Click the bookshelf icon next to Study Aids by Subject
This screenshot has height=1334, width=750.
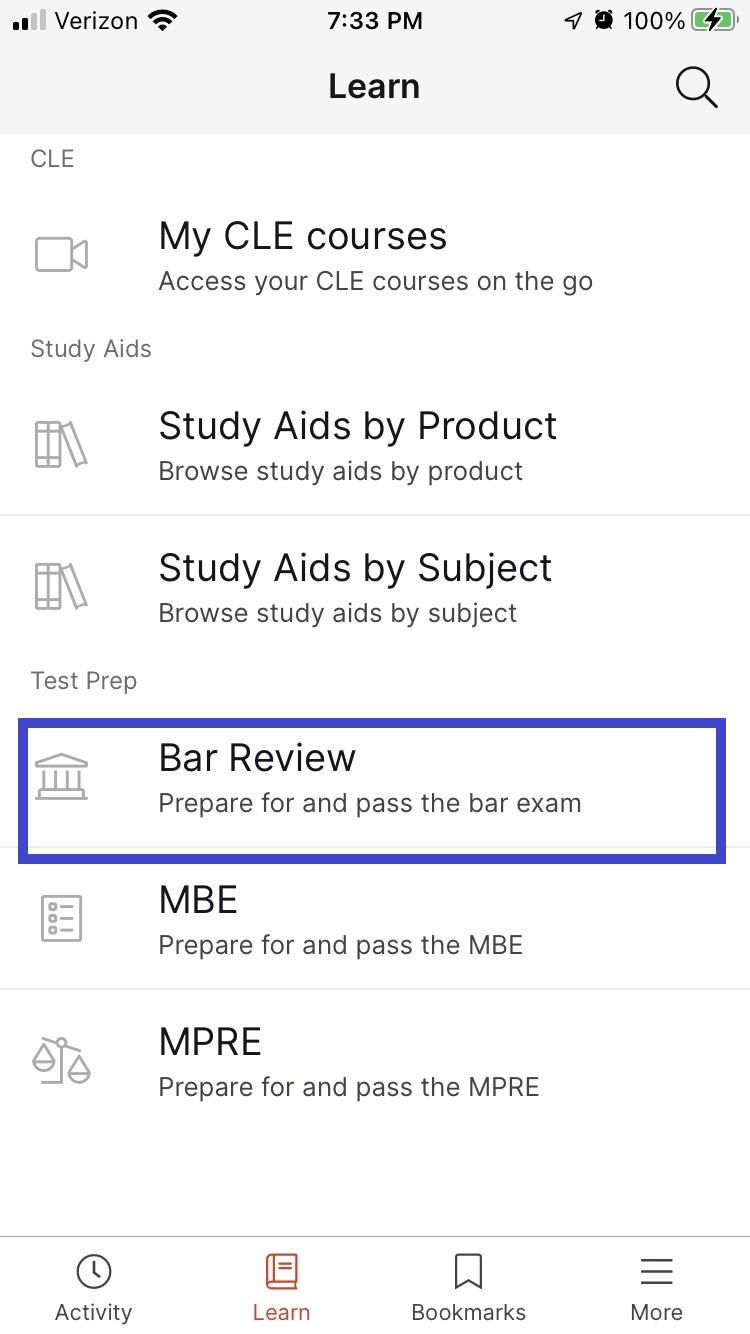coord(62,586)
